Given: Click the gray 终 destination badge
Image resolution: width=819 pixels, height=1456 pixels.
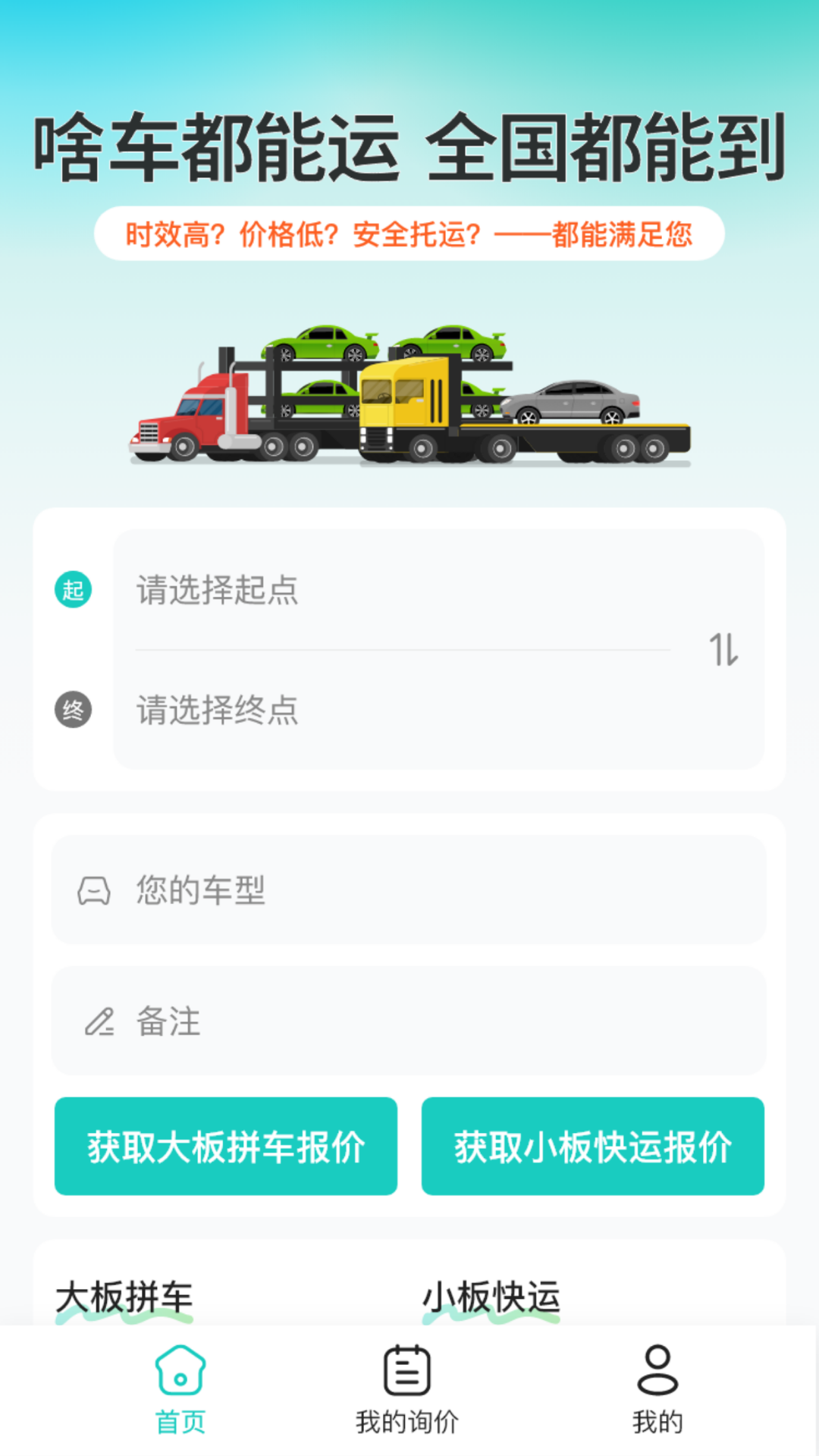Looking at the screenshot, I should click(x=73, y=710).
